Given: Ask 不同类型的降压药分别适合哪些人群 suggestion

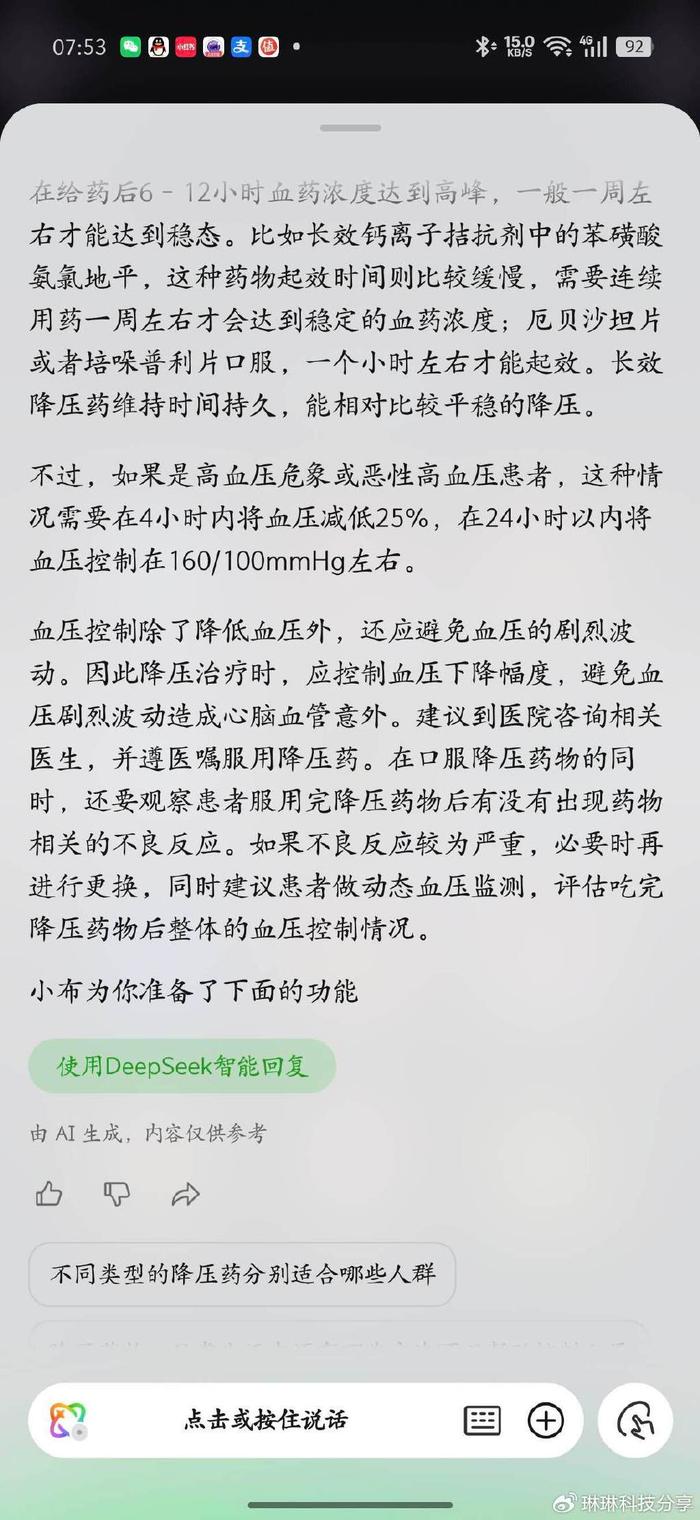Looking at the screenshot, I should click(x=241, y=1275).
